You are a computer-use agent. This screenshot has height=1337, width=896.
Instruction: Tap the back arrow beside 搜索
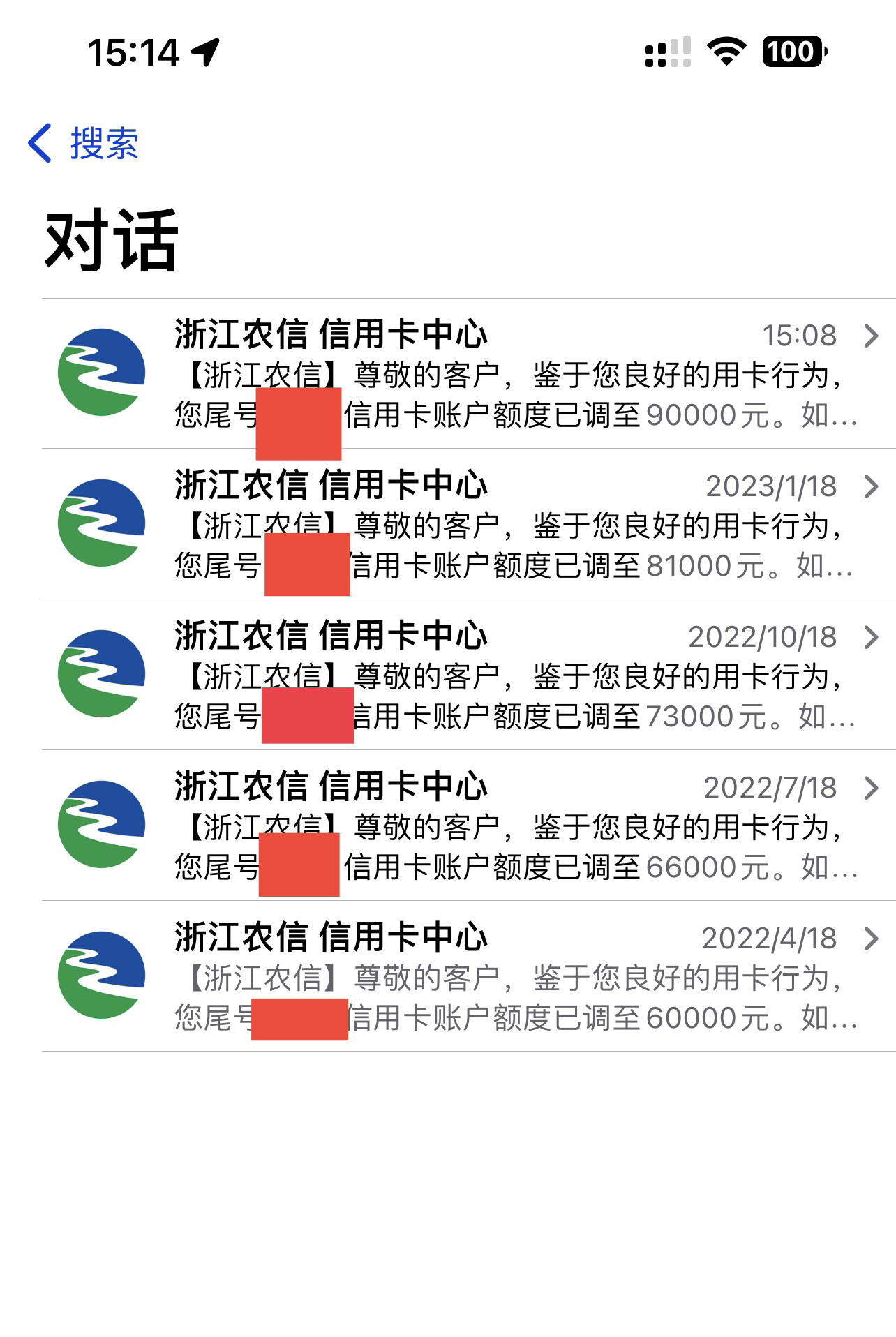[x=40, y=142]
